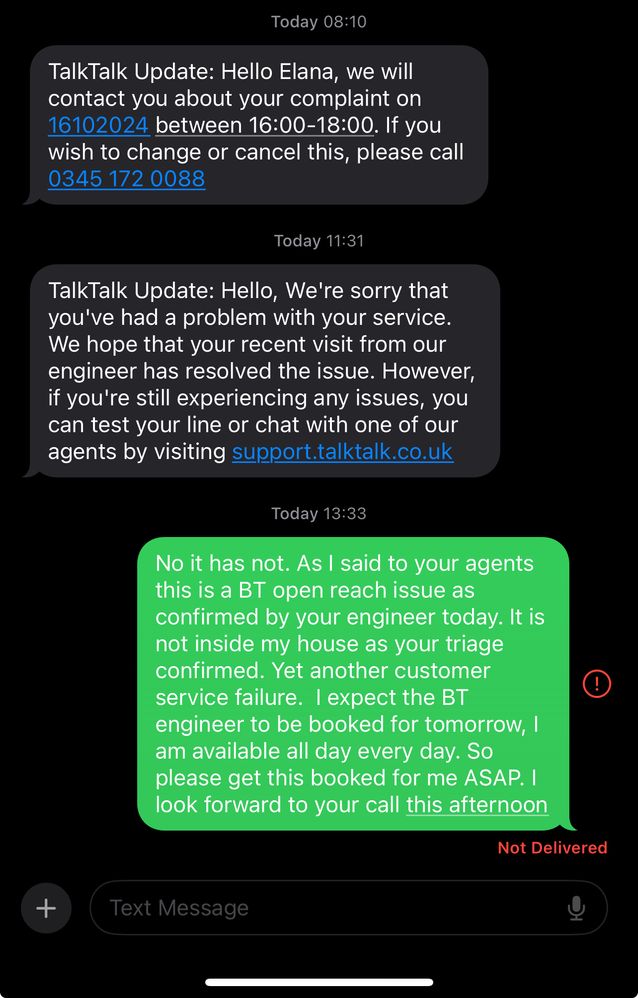Tap the red failed-delivery exclamation icon
The height and width of the screenshot is (998, 638).
(596, 684)
